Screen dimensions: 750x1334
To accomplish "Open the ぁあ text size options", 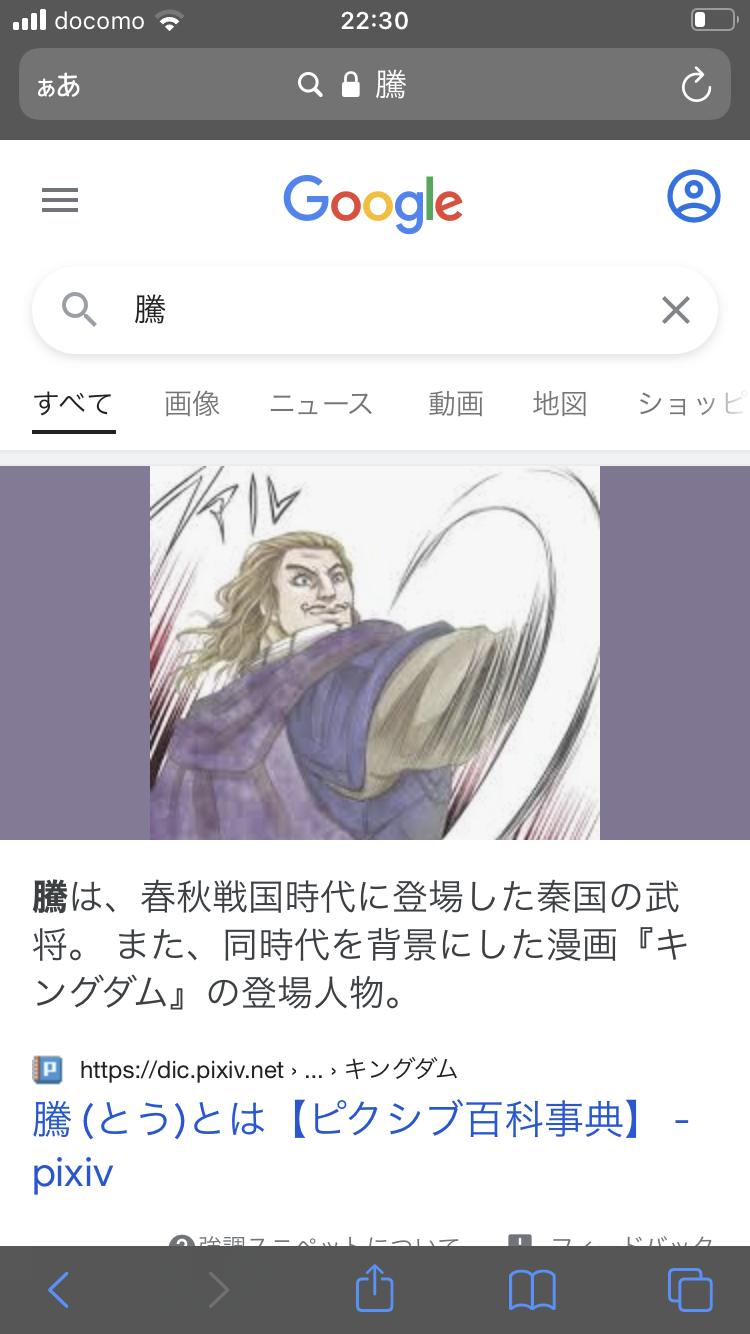I will [58, 85].
